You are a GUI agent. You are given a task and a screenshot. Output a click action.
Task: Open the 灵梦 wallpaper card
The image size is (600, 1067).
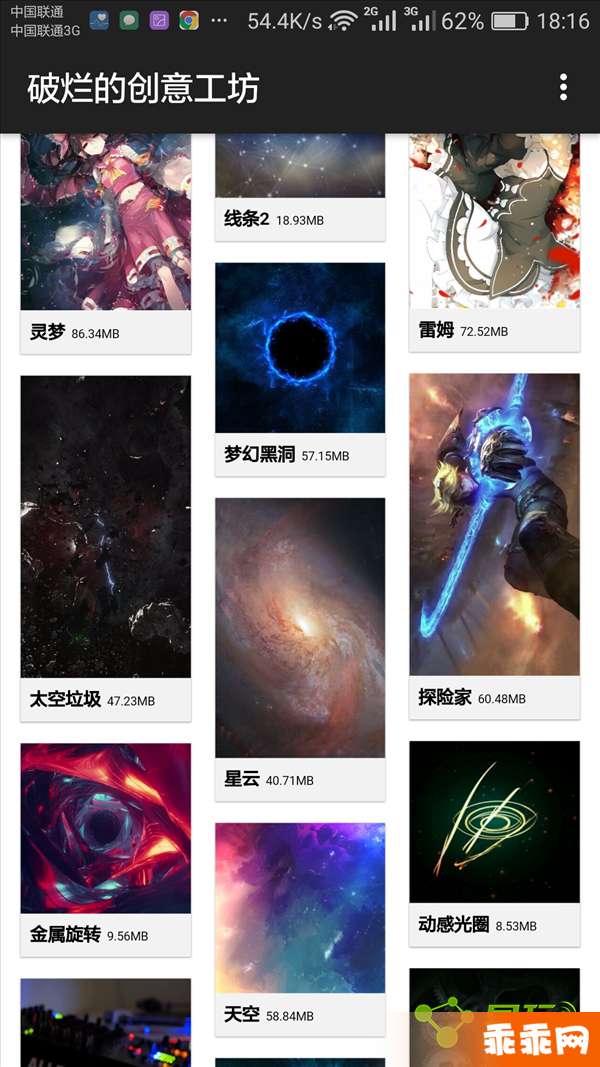coord(105,244)
